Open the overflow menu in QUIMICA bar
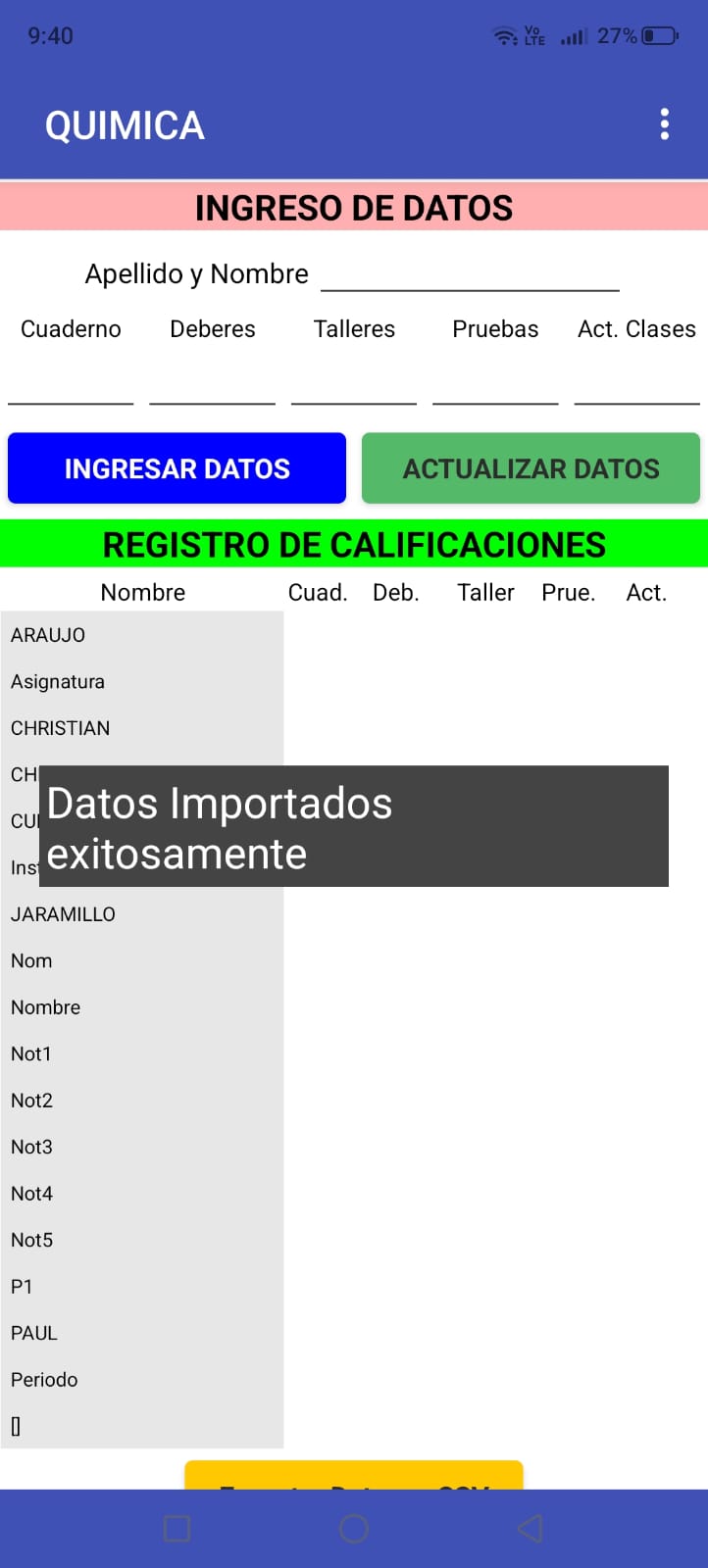Image resolution: width=708 pixels, height=1568 pixels. 665,124
